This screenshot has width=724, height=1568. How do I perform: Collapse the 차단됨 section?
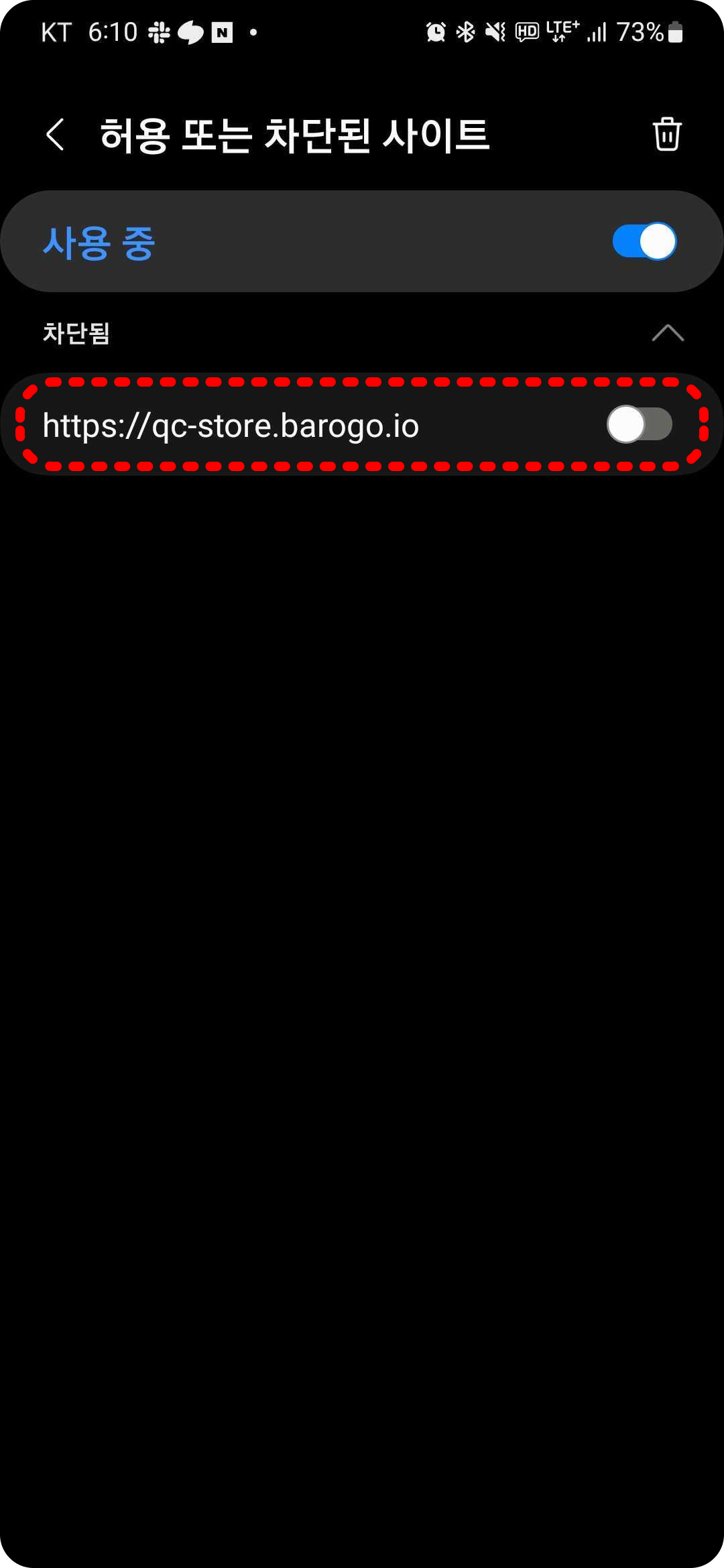pyautogui.click(x=667, y=333)
